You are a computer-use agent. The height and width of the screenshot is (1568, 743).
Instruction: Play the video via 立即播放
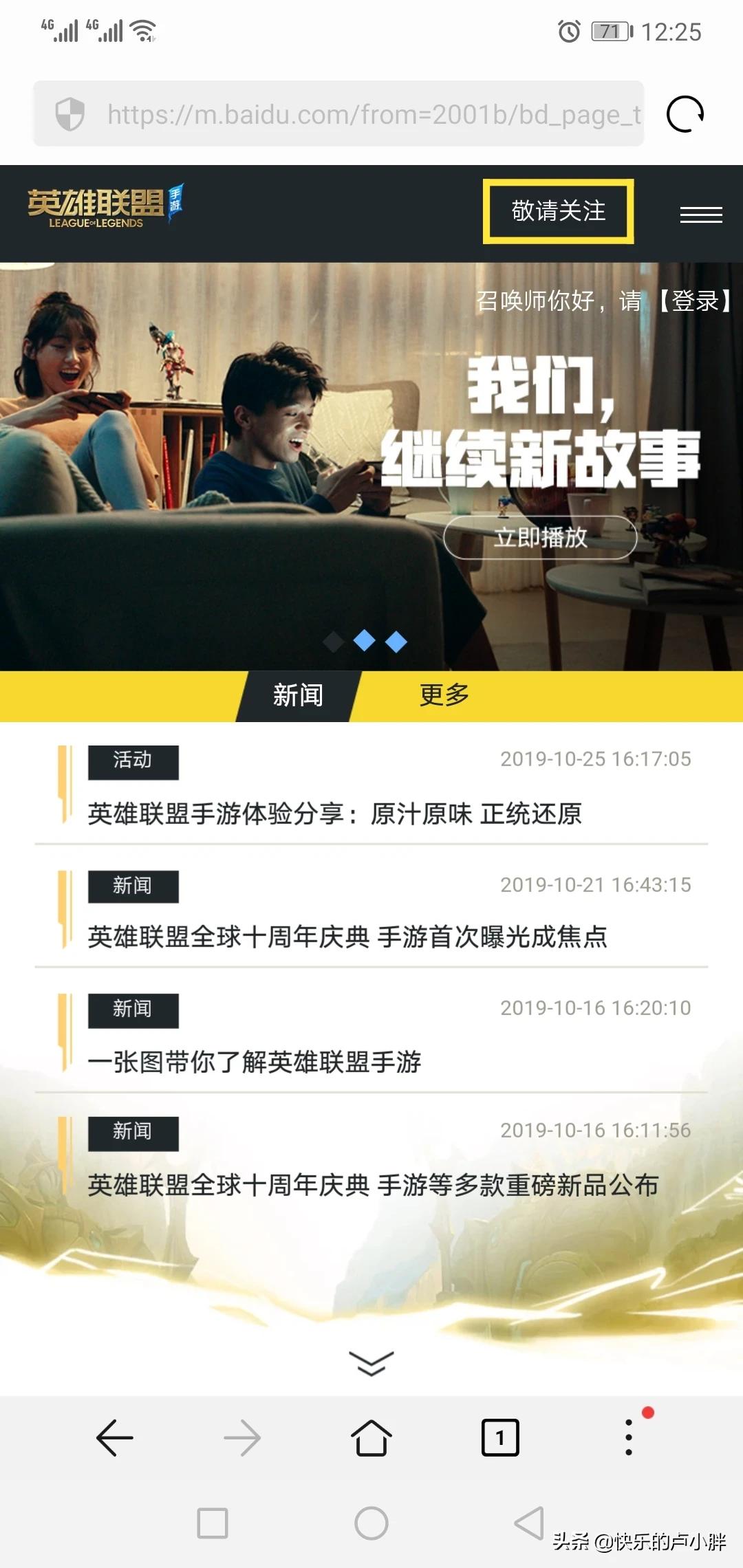pyautogui.click(x=540, y=537)
